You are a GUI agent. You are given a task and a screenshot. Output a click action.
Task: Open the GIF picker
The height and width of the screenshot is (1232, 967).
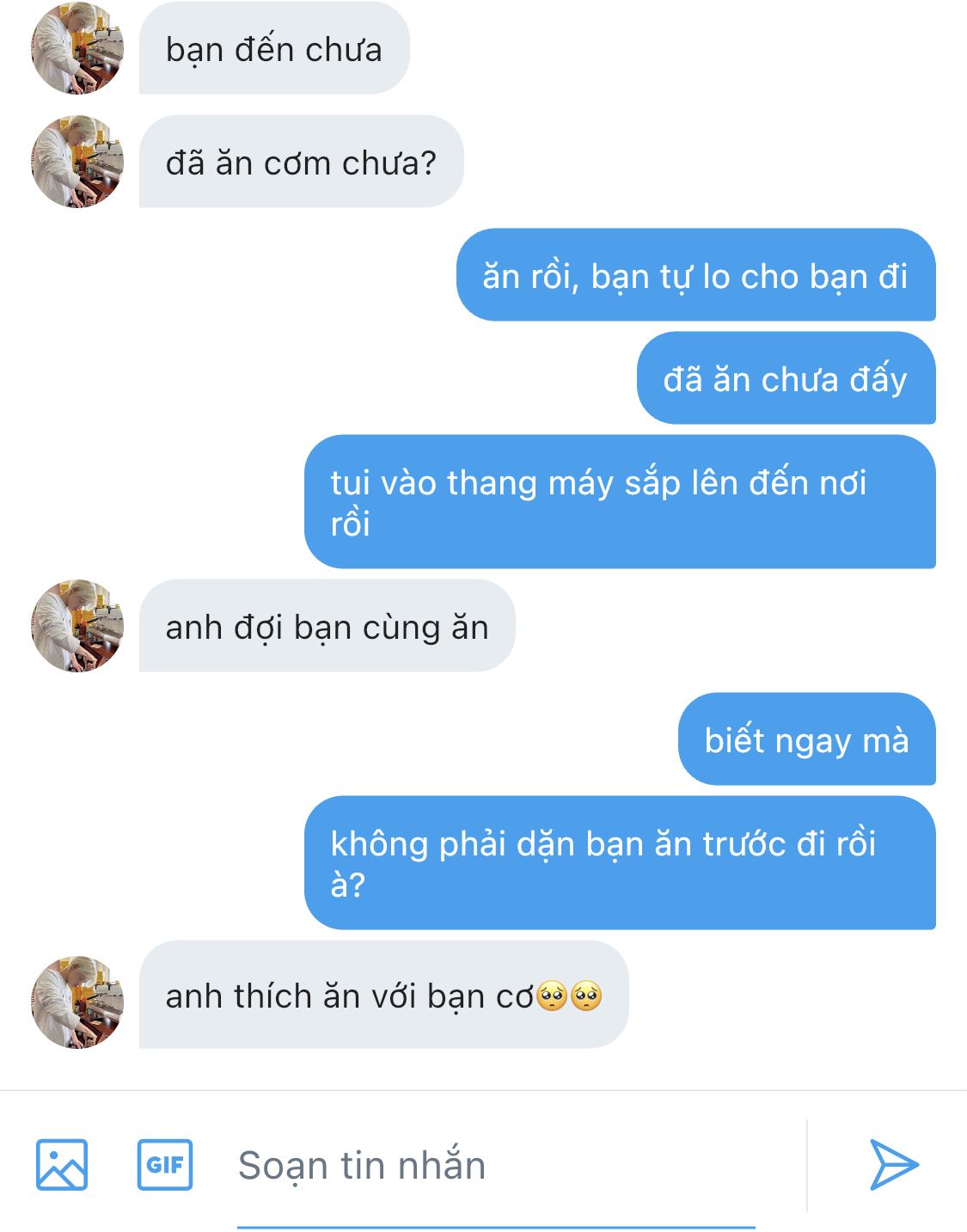click(x=165, y=1164)
